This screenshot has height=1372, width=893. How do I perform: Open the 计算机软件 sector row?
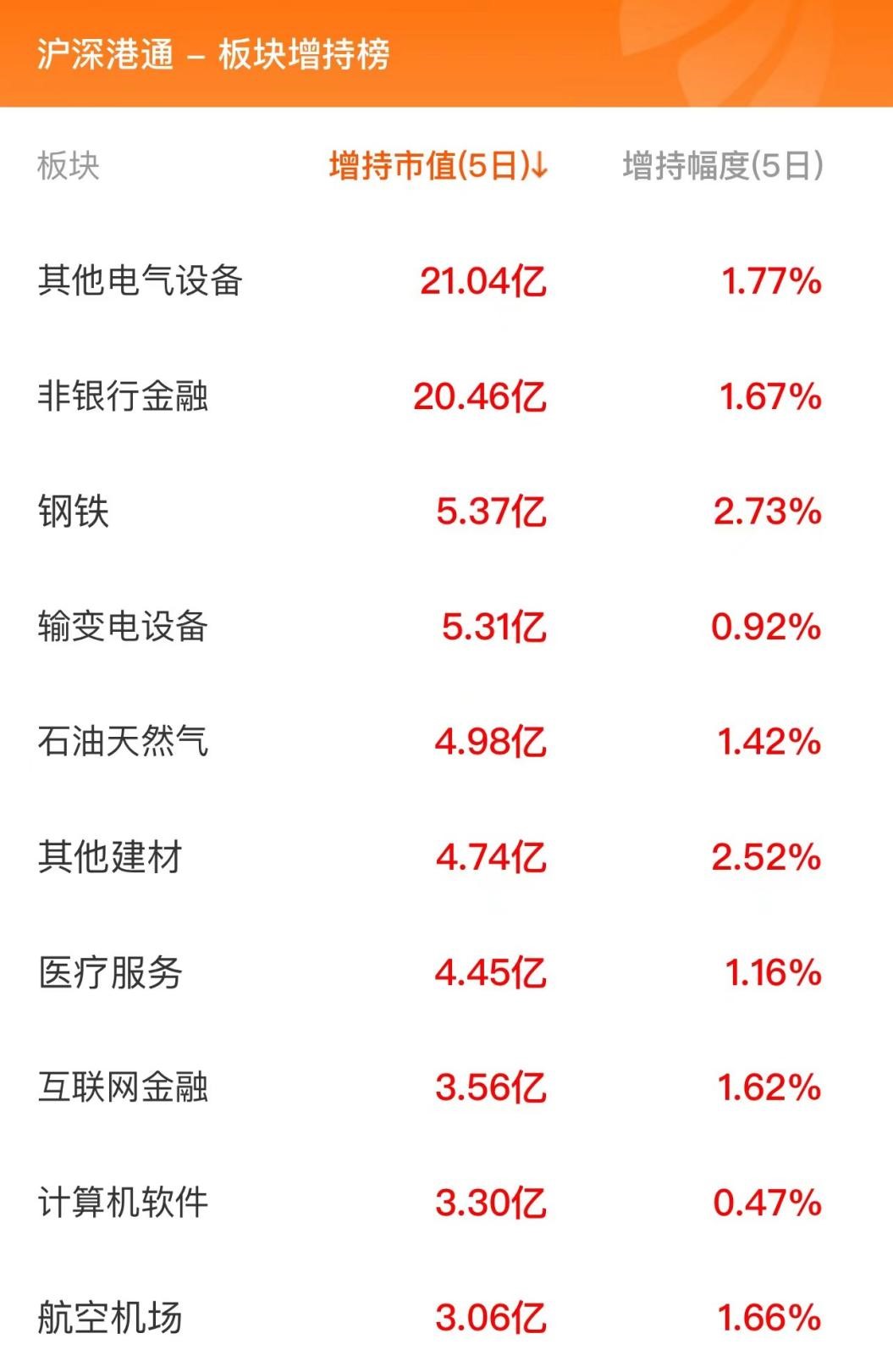(124, 1202)
